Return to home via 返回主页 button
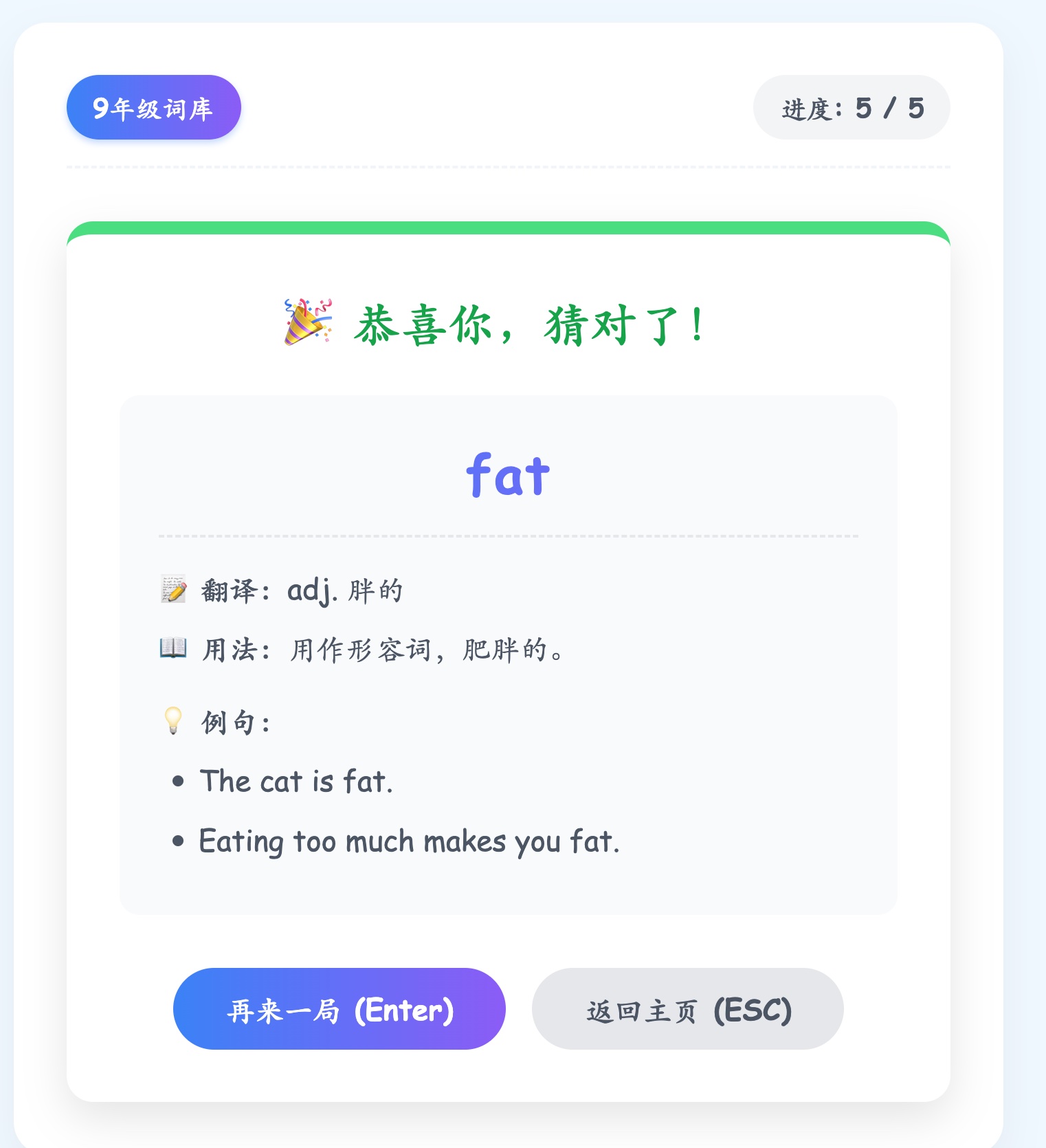 687,1009
